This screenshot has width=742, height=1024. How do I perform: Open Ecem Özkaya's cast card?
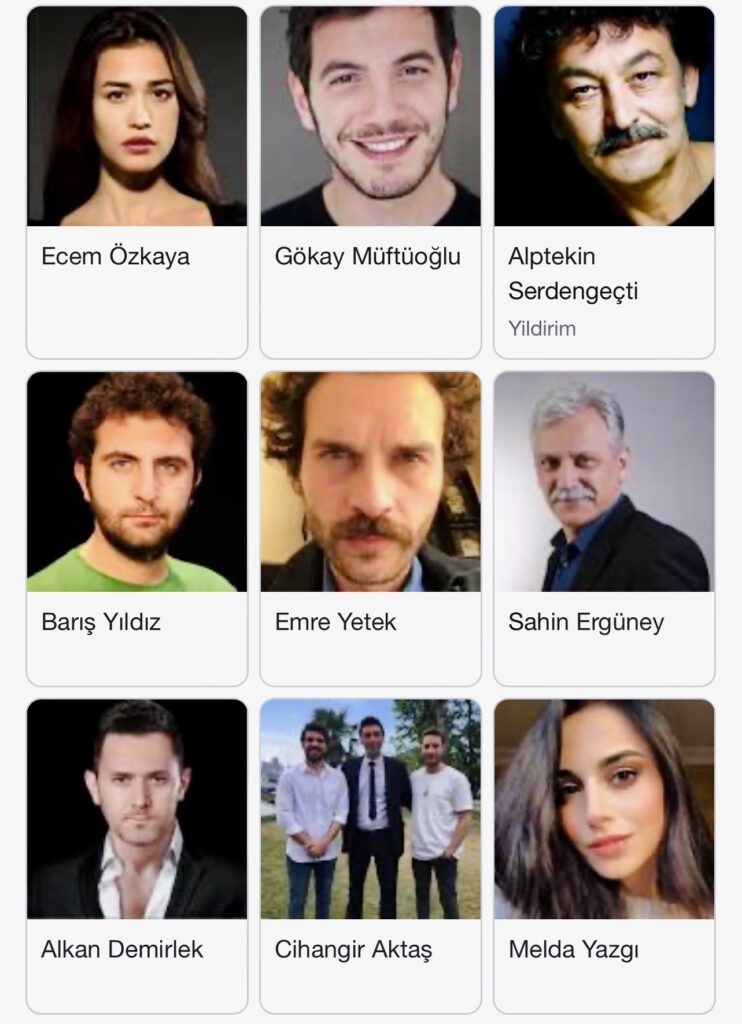click(x=137, y=182)
